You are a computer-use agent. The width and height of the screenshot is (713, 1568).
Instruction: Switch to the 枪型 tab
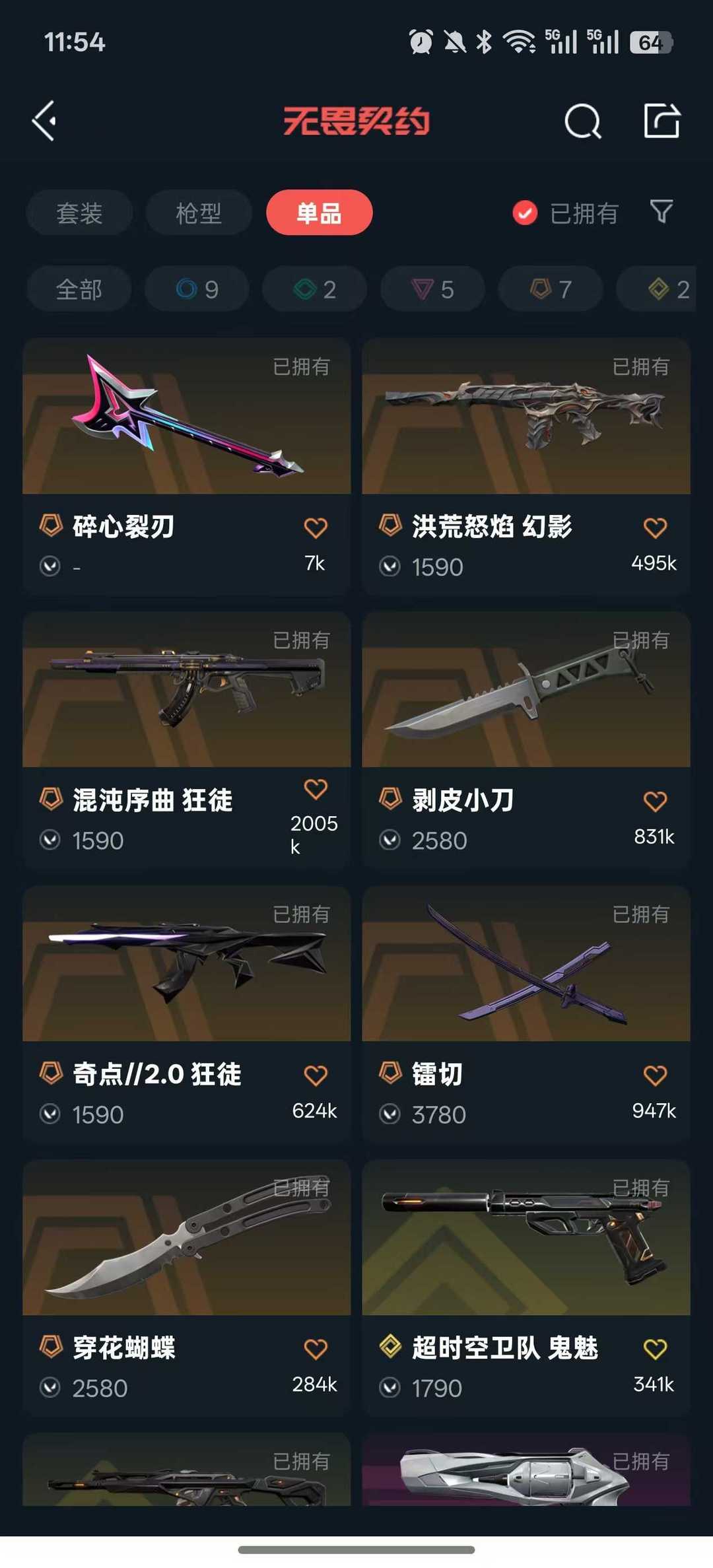click(198, 213)
